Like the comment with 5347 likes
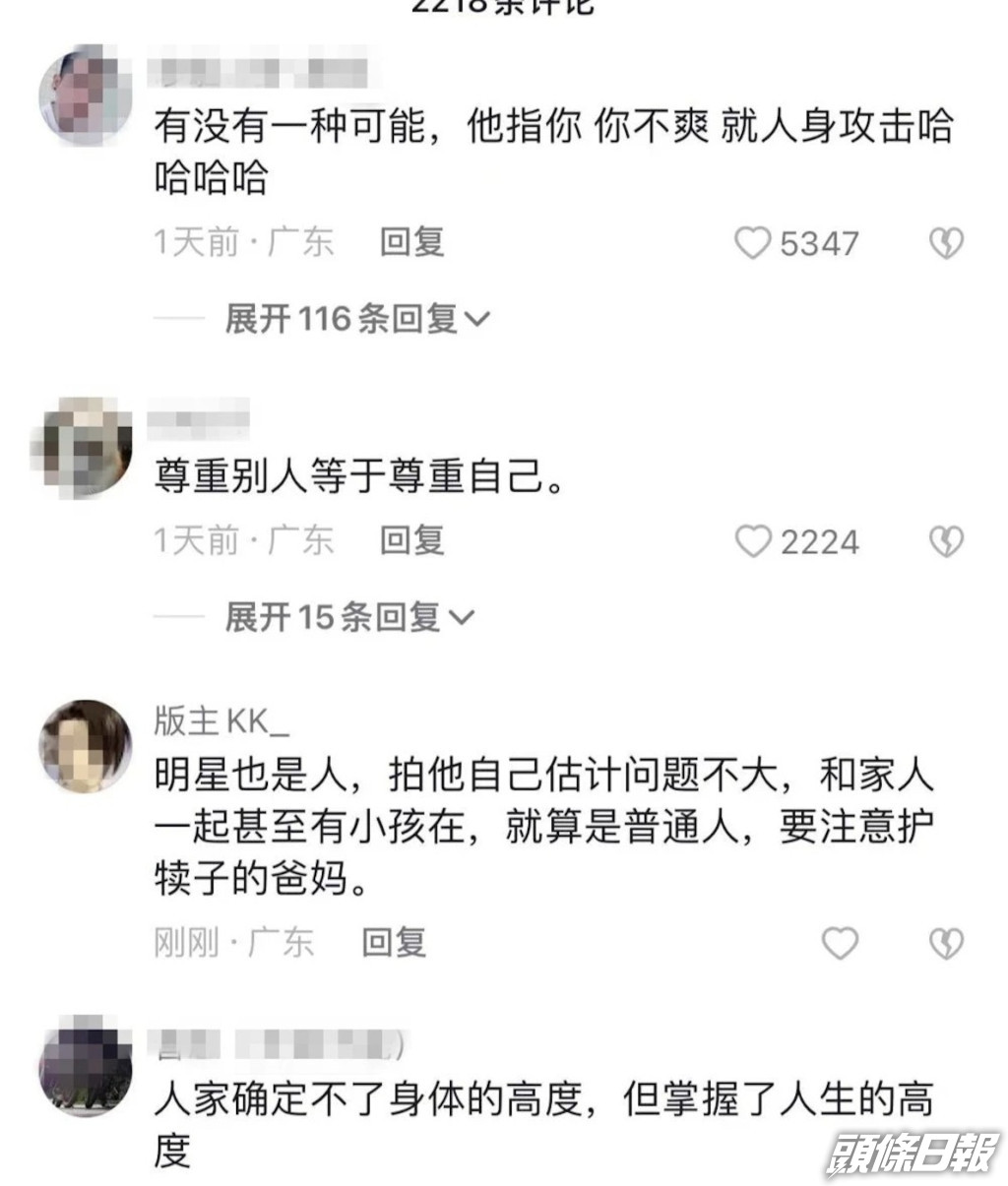 753,243
